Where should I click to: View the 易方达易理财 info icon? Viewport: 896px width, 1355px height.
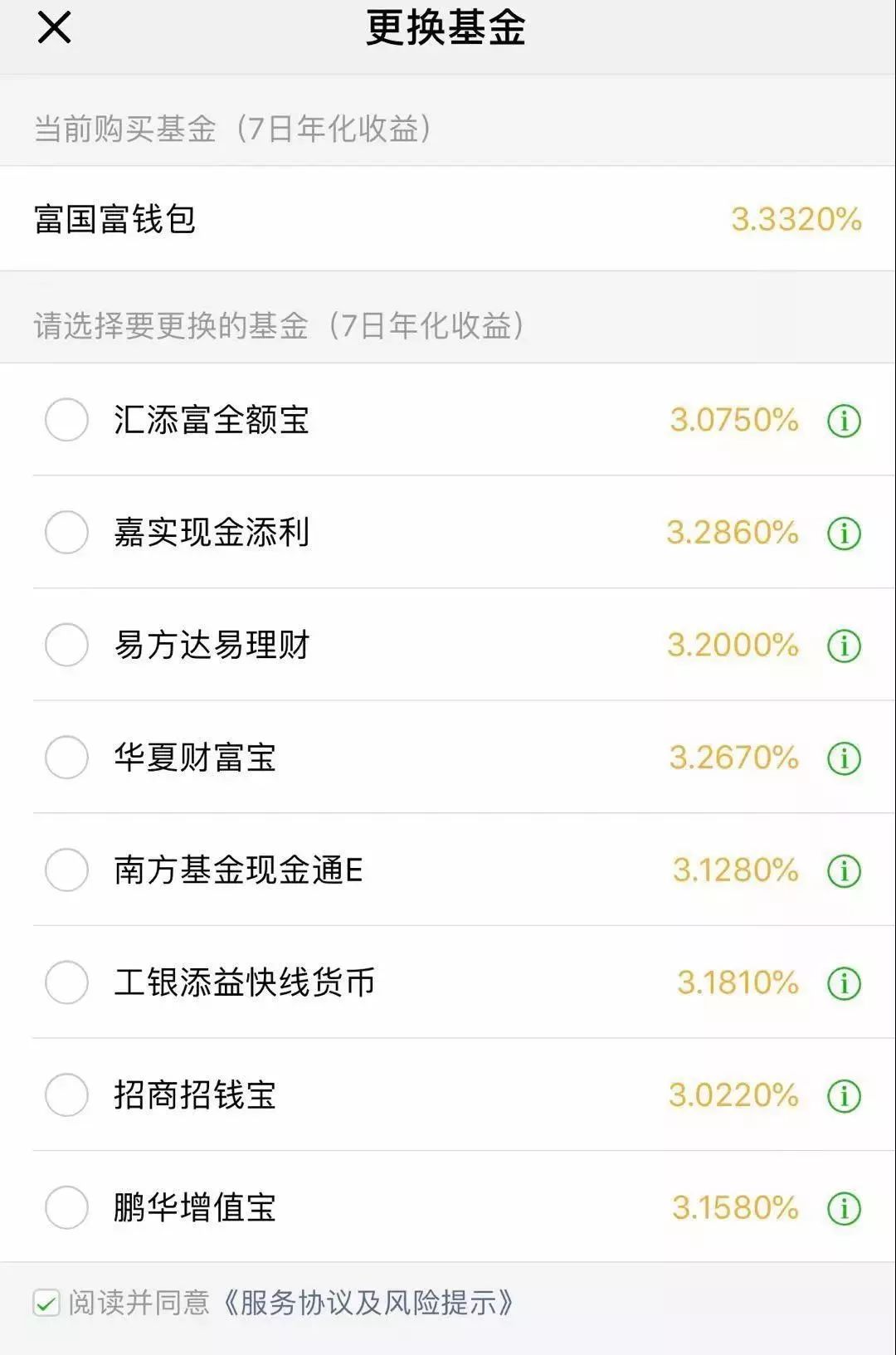[845, 648]
